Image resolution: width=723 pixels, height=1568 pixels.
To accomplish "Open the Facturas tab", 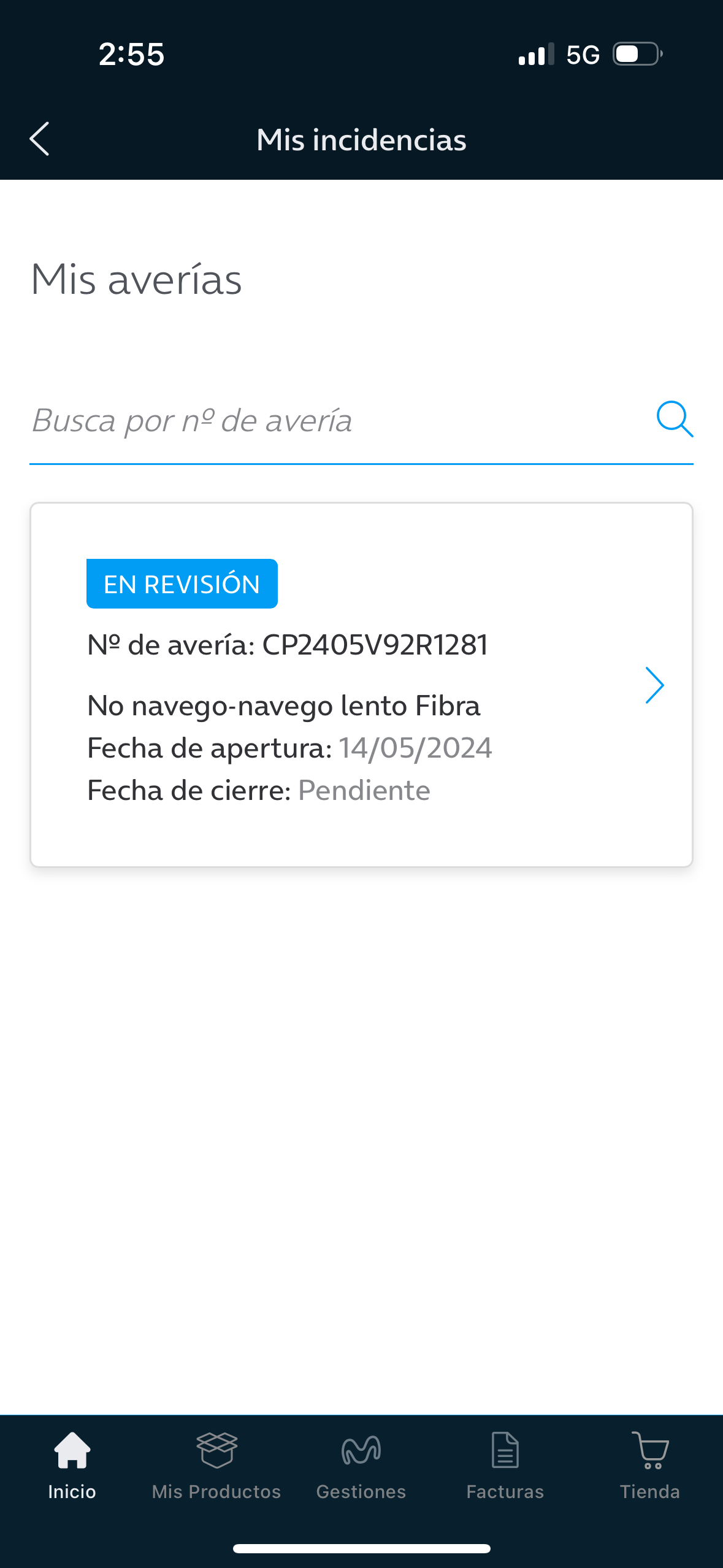I will [505, 1466].
